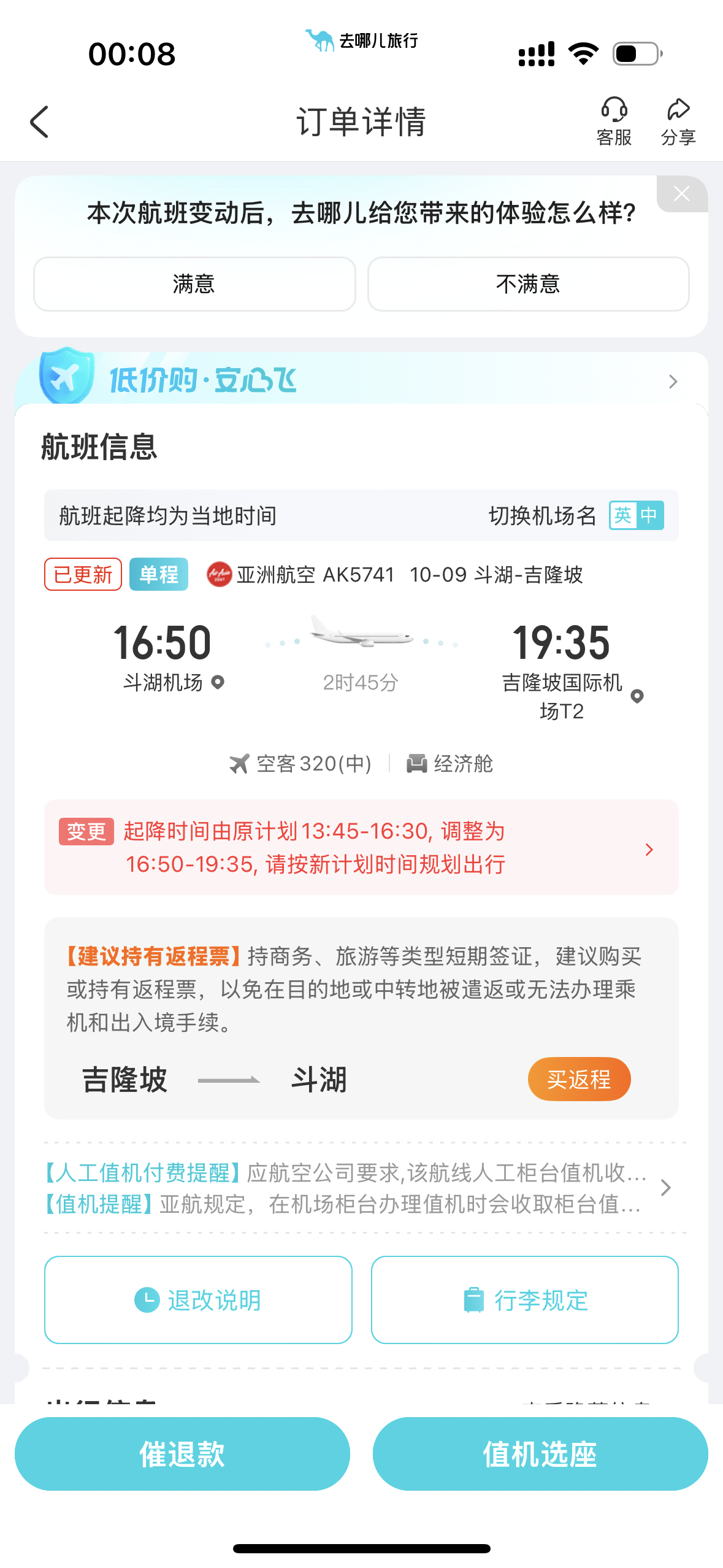Select 满意 for the experience survey
Image resolution: width=723 pixels, height=1568 pixels.
click(x=194, y=284)
